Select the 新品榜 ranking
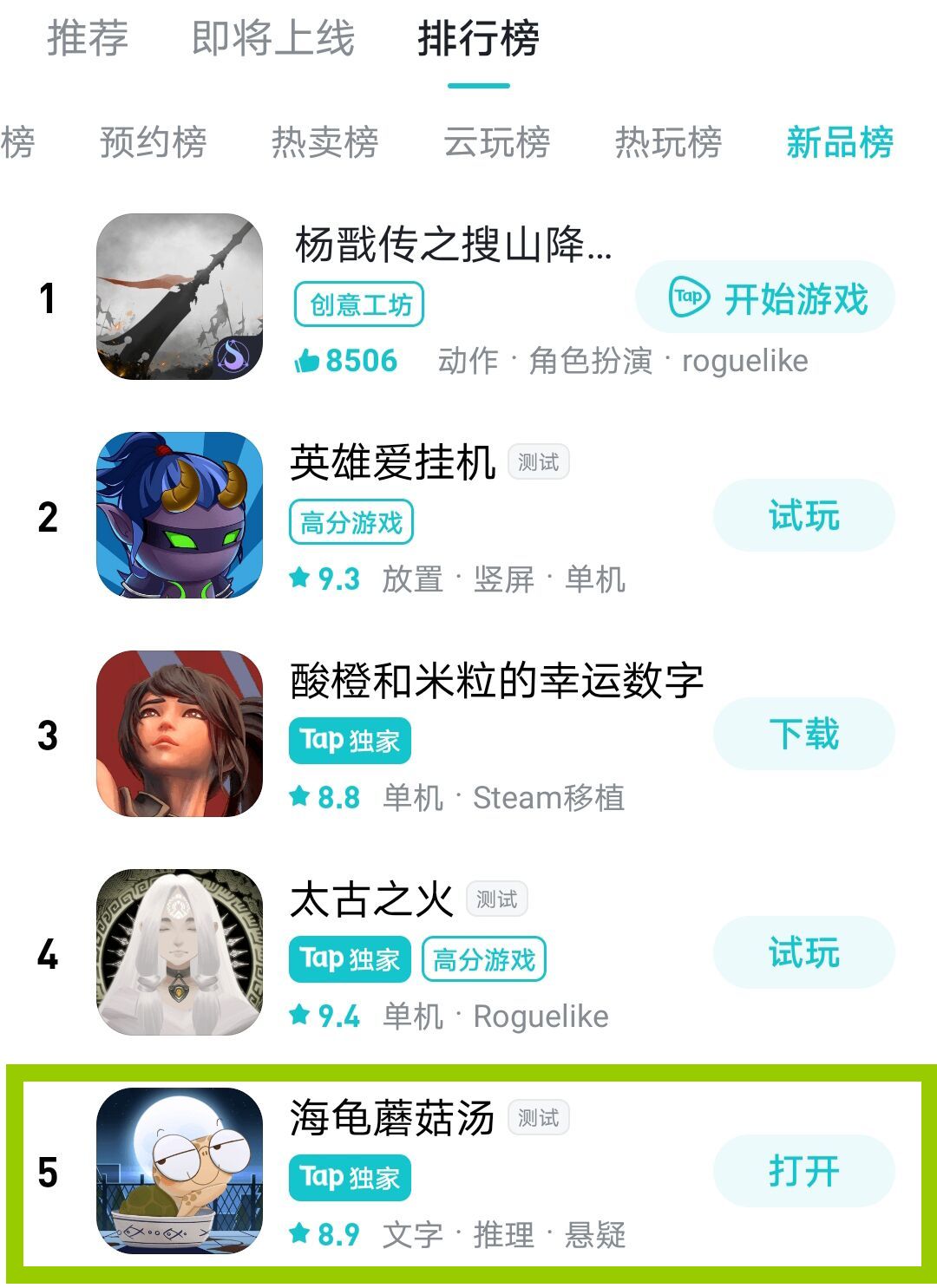Image resolution: width=937 pixels, height=1288 pixels. [x=839, y=142]
